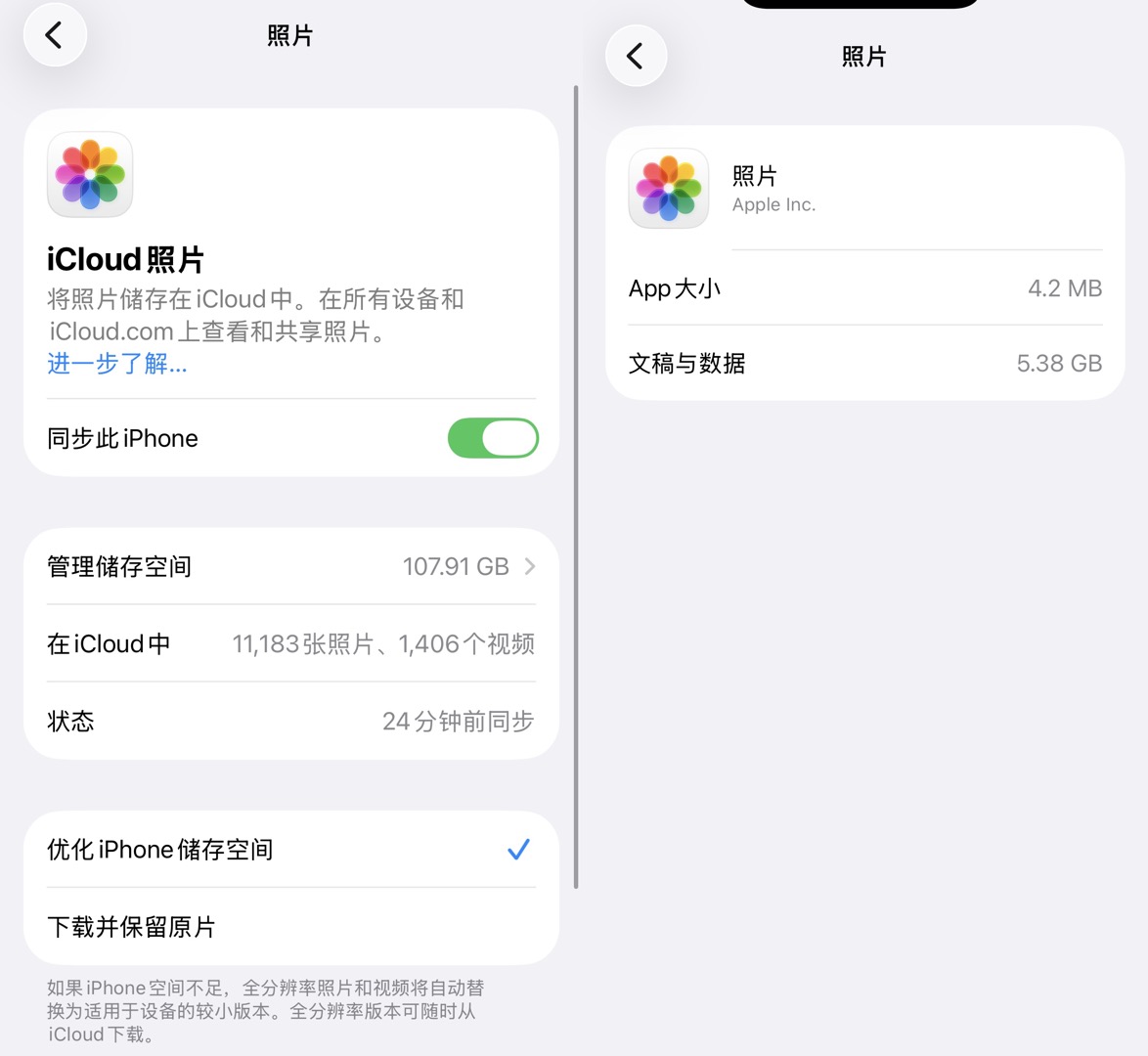Open the 进一步了解 link
This screenshot has width=1148, height=1056.
point(117,364)
